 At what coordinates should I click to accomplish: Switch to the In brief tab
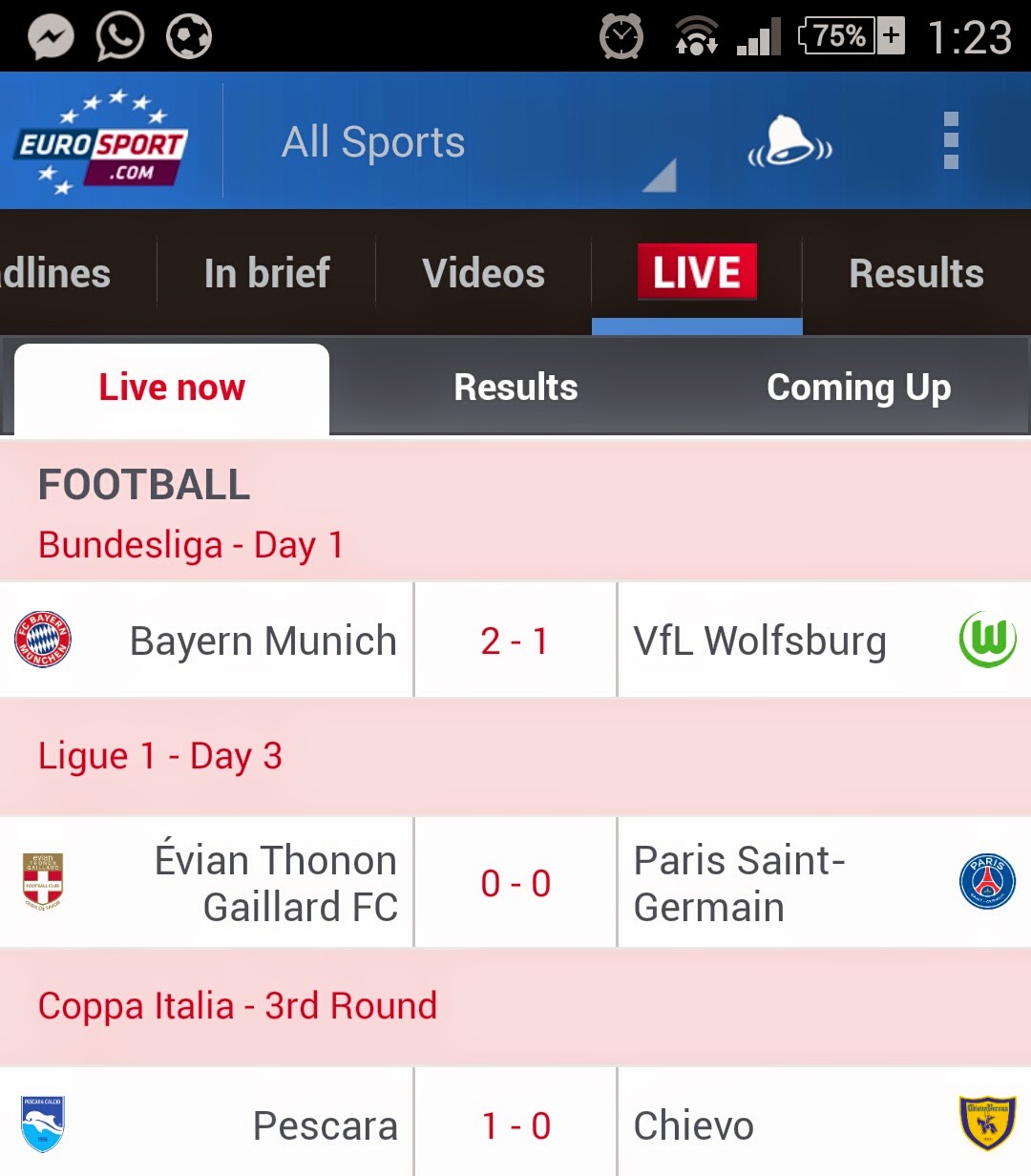pyautogui.click(x=266, y=274)
